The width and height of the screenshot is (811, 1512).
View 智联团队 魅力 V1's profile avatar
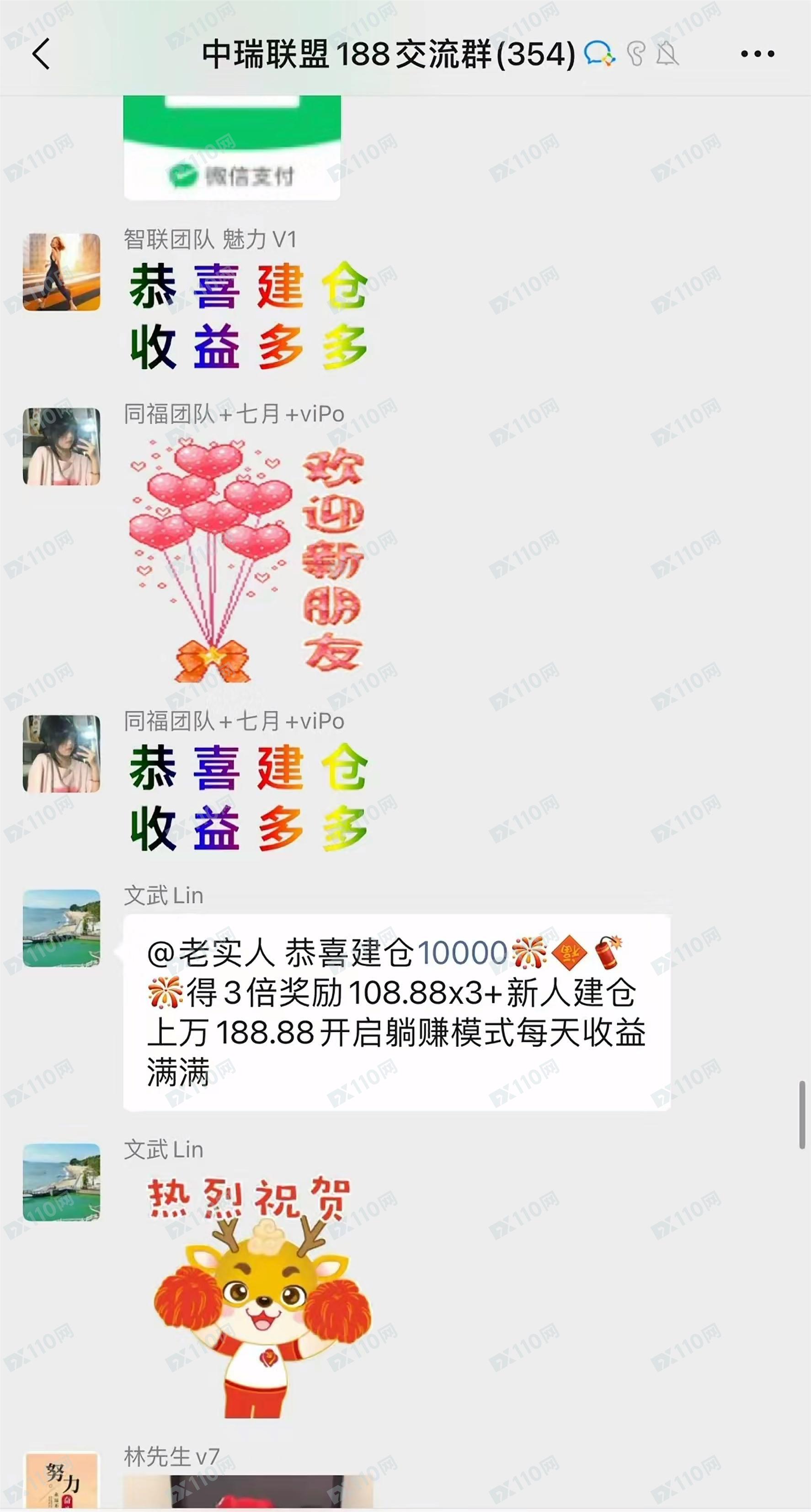point(61,272)
